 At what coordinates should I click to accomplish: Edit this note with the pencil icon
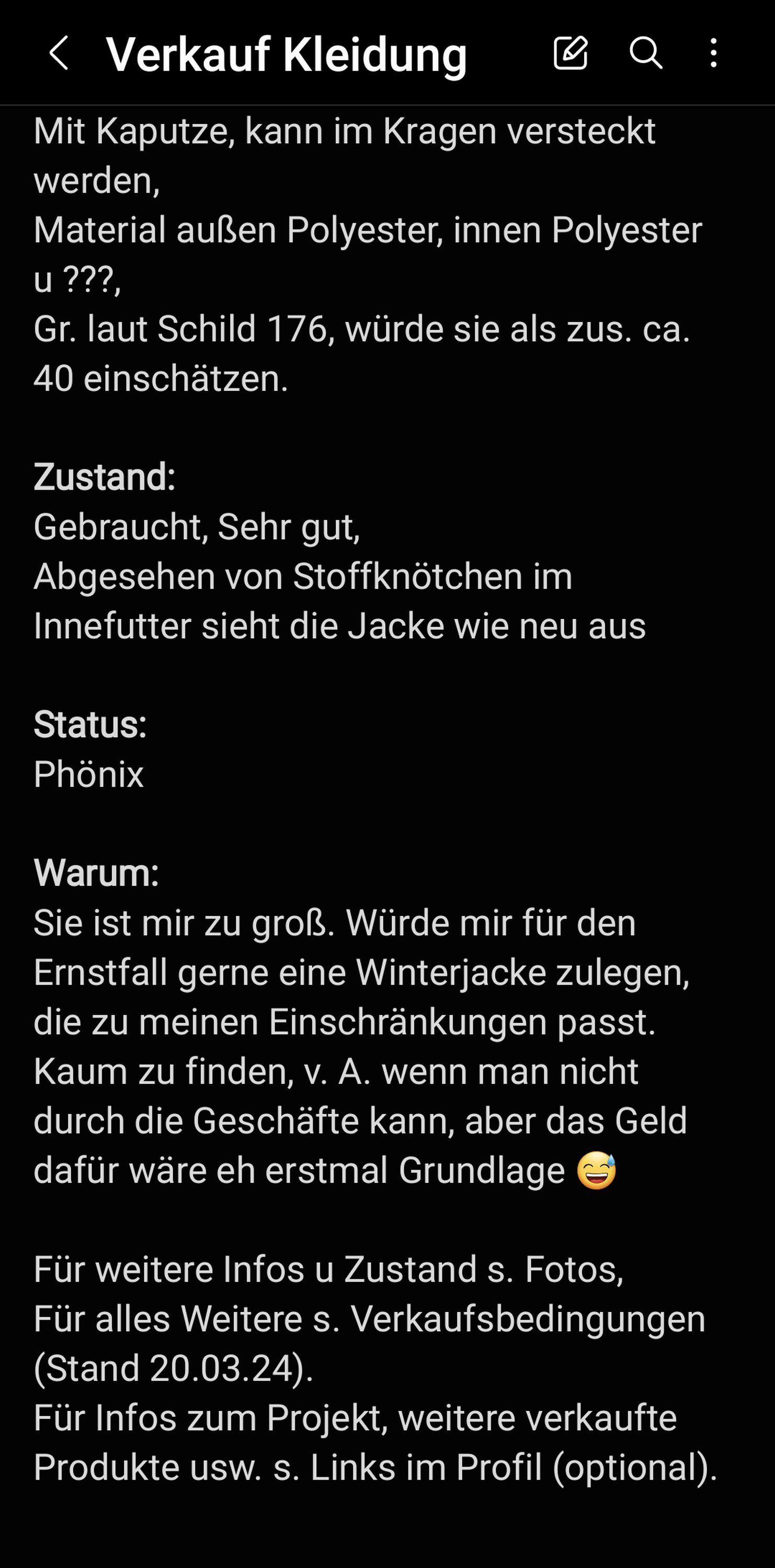(571, 52)
